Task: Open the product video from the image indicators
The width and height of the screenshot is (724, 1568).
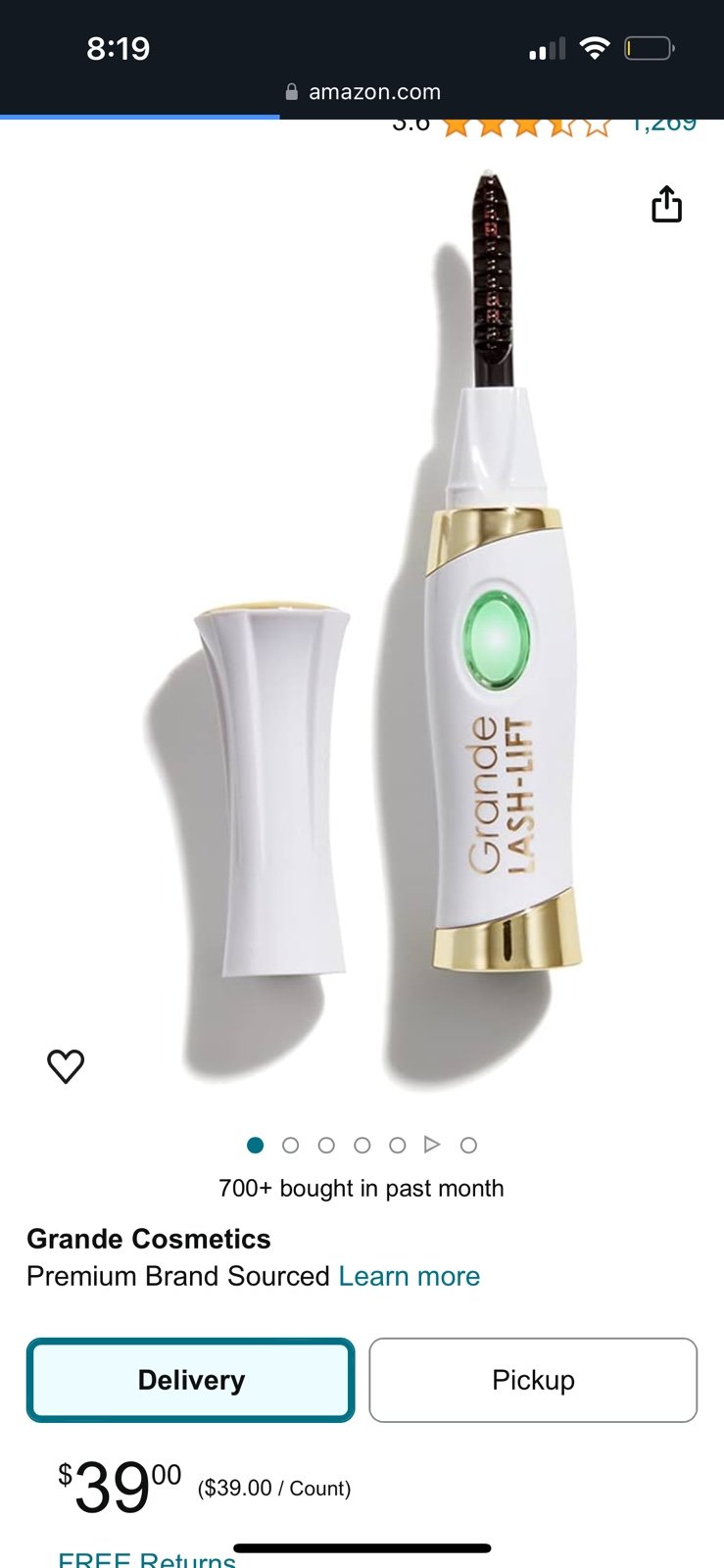Action: pos(432,1145)
